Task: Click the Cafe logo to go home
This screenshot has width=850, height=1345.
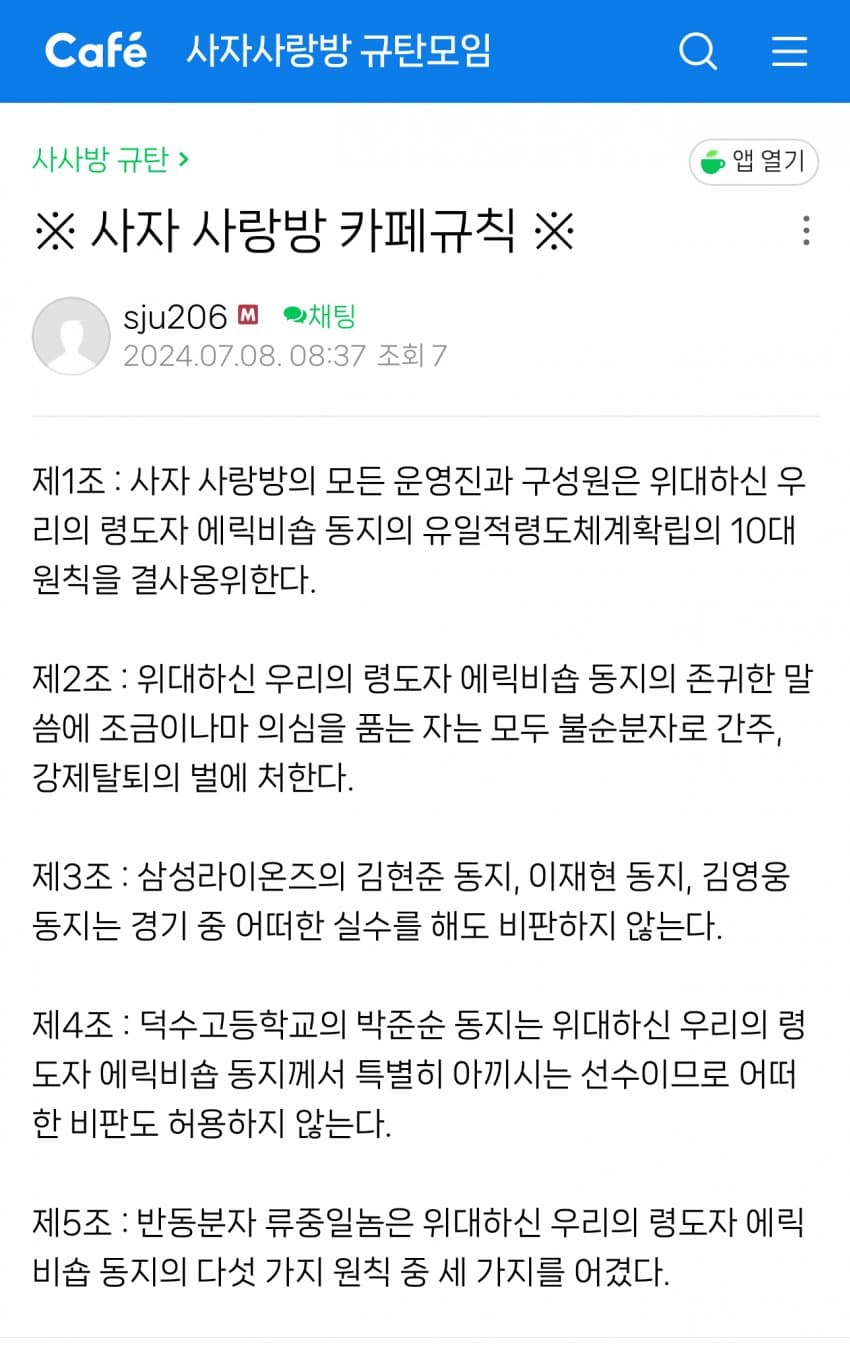Action: [95, 51]
